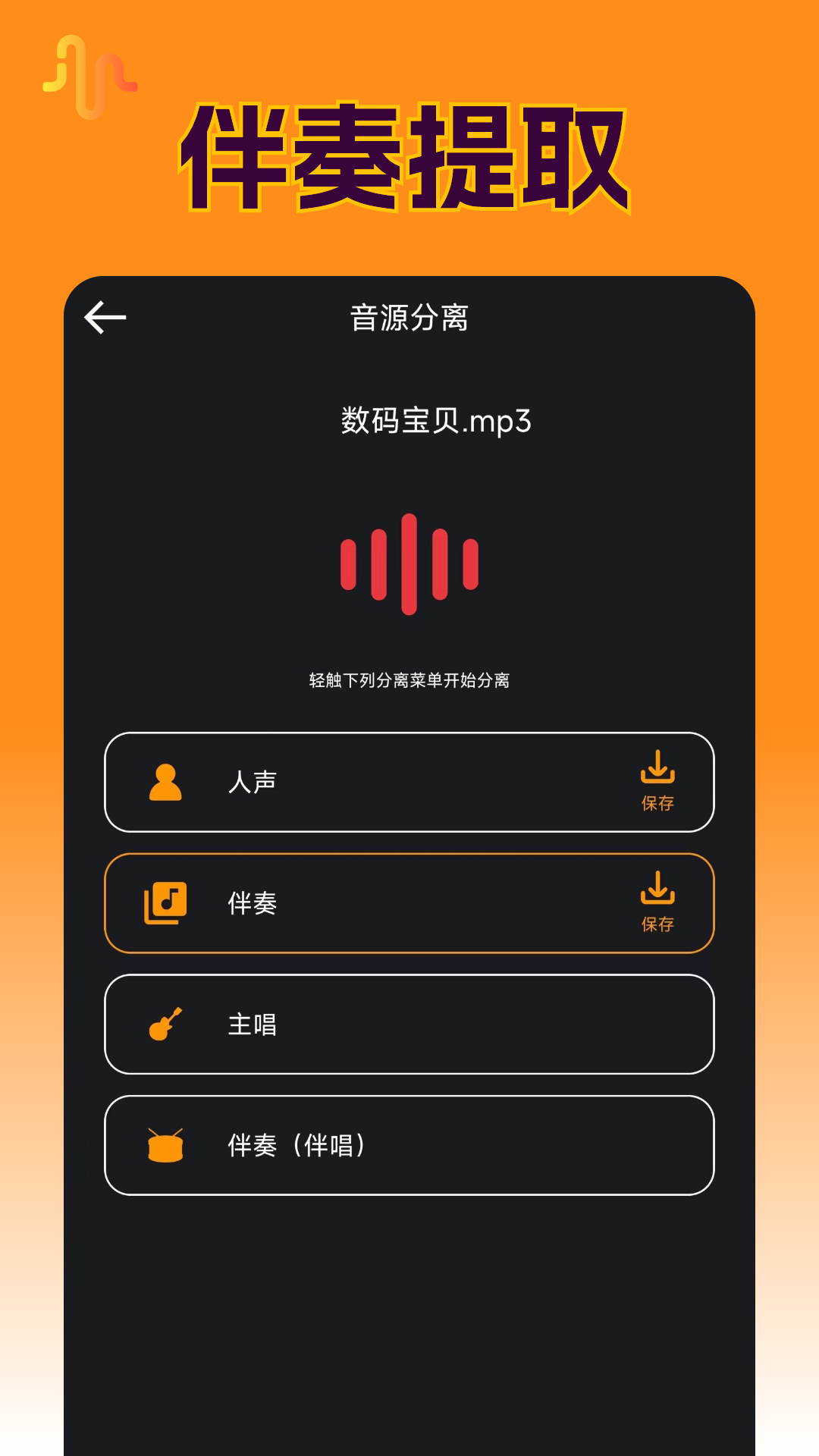Click the 音源分离 title bar text
819x1456 pixels.
tap(409, 318)
